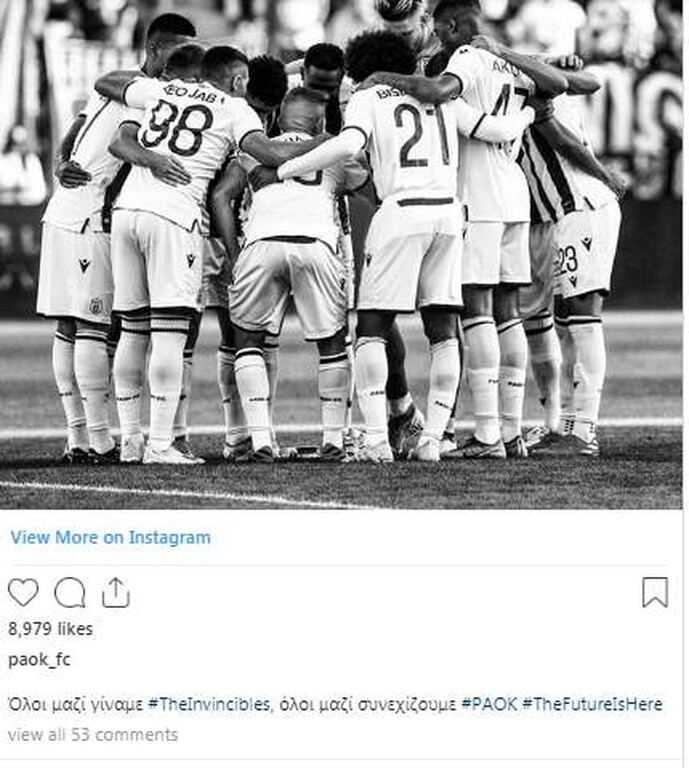Viewport: 689px width, 768px height.
Task: Open View More on Instagram link
Action: tap(111, 538)
